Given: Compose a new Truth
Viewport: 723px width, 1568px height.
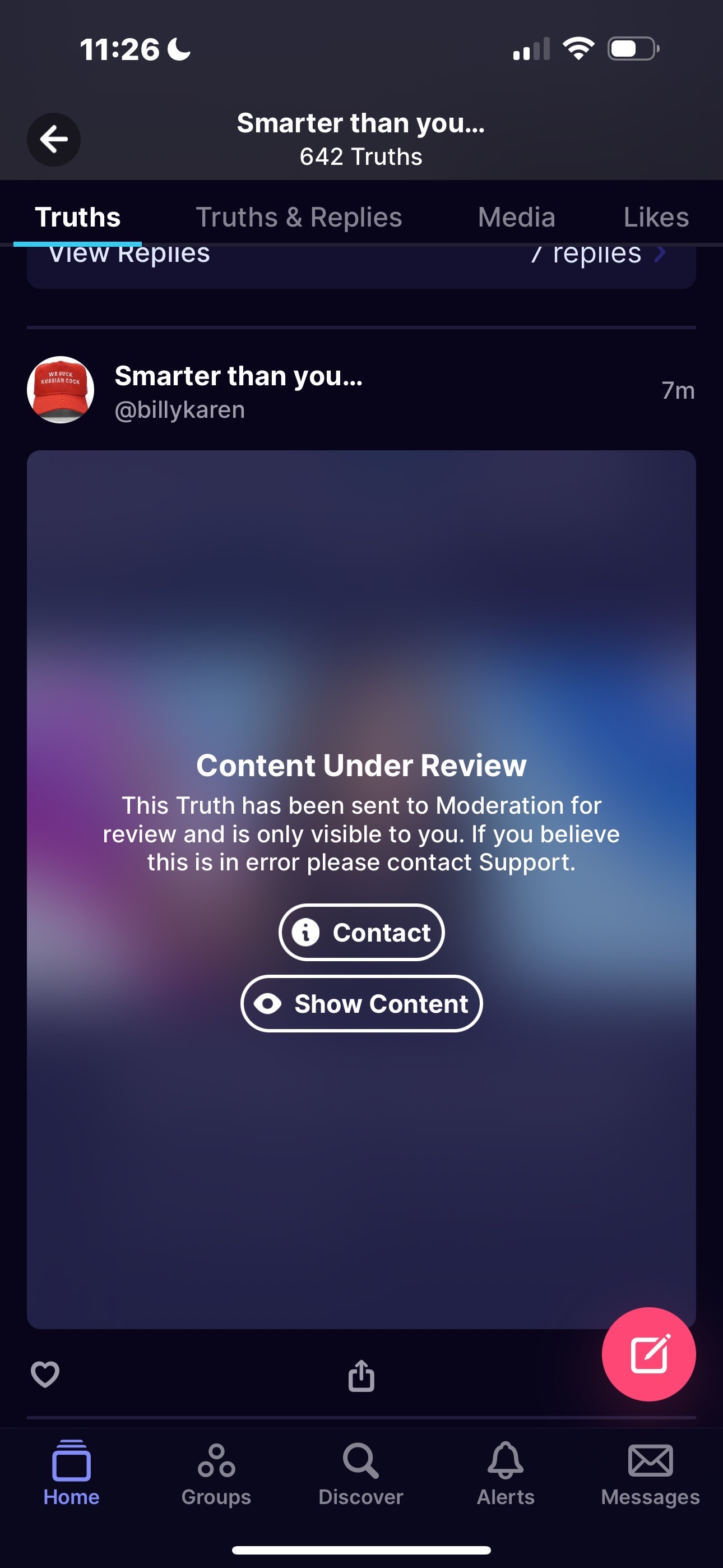Looking at the screenshot, I should click(649, 1354).
